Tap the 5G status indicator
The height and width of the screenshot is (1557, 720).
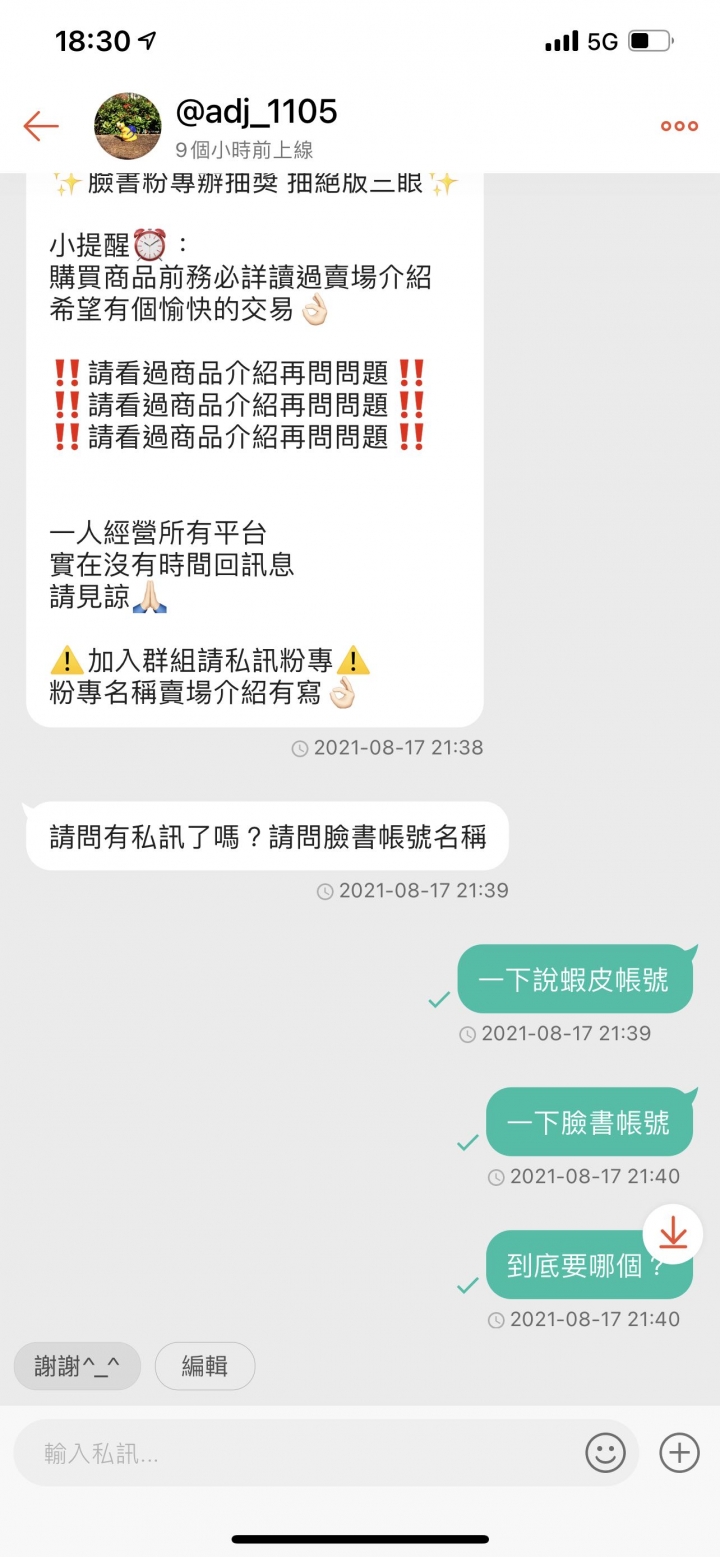click(x=599, y=40)
